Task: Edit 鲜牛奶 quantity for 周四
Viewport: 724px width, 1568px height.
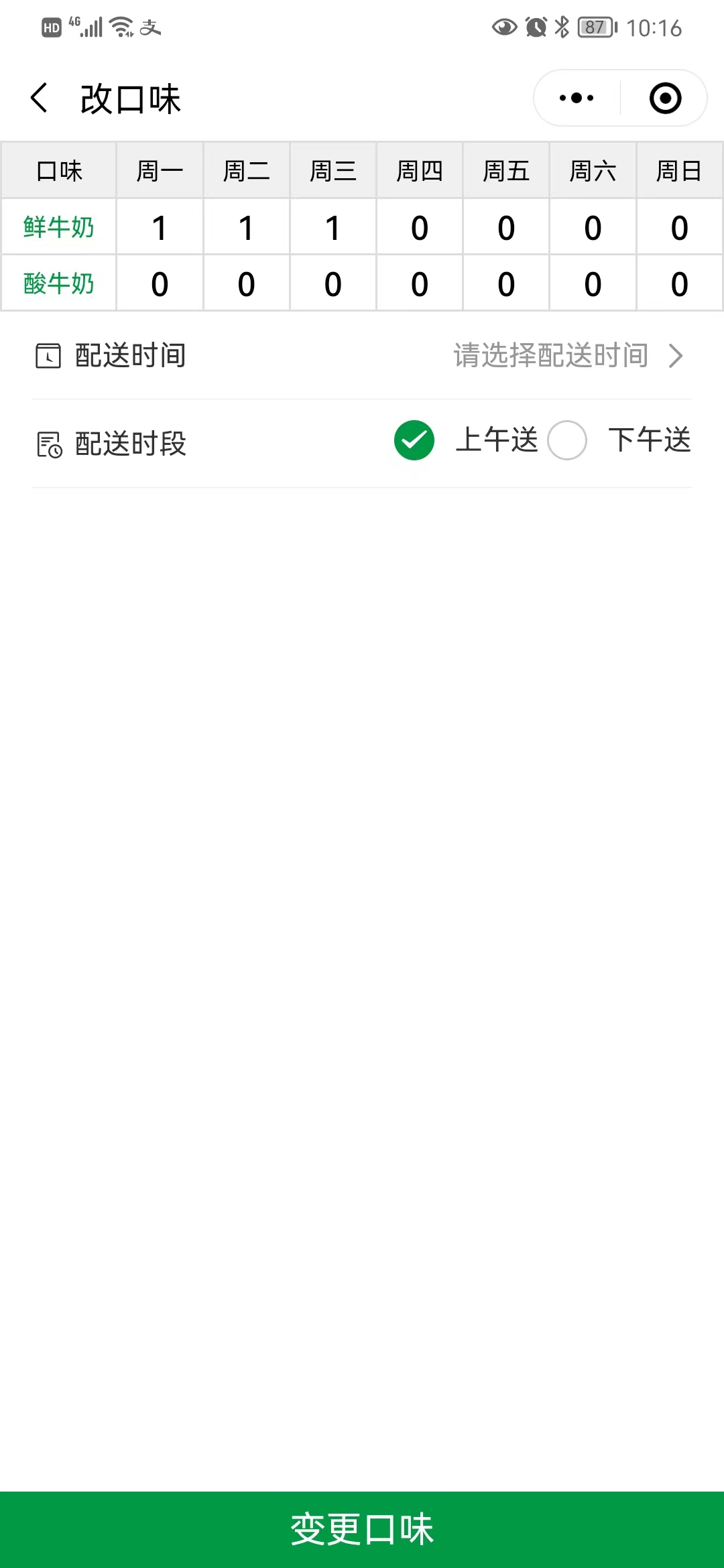Action: pyautogui.click(x=420, y=228)
